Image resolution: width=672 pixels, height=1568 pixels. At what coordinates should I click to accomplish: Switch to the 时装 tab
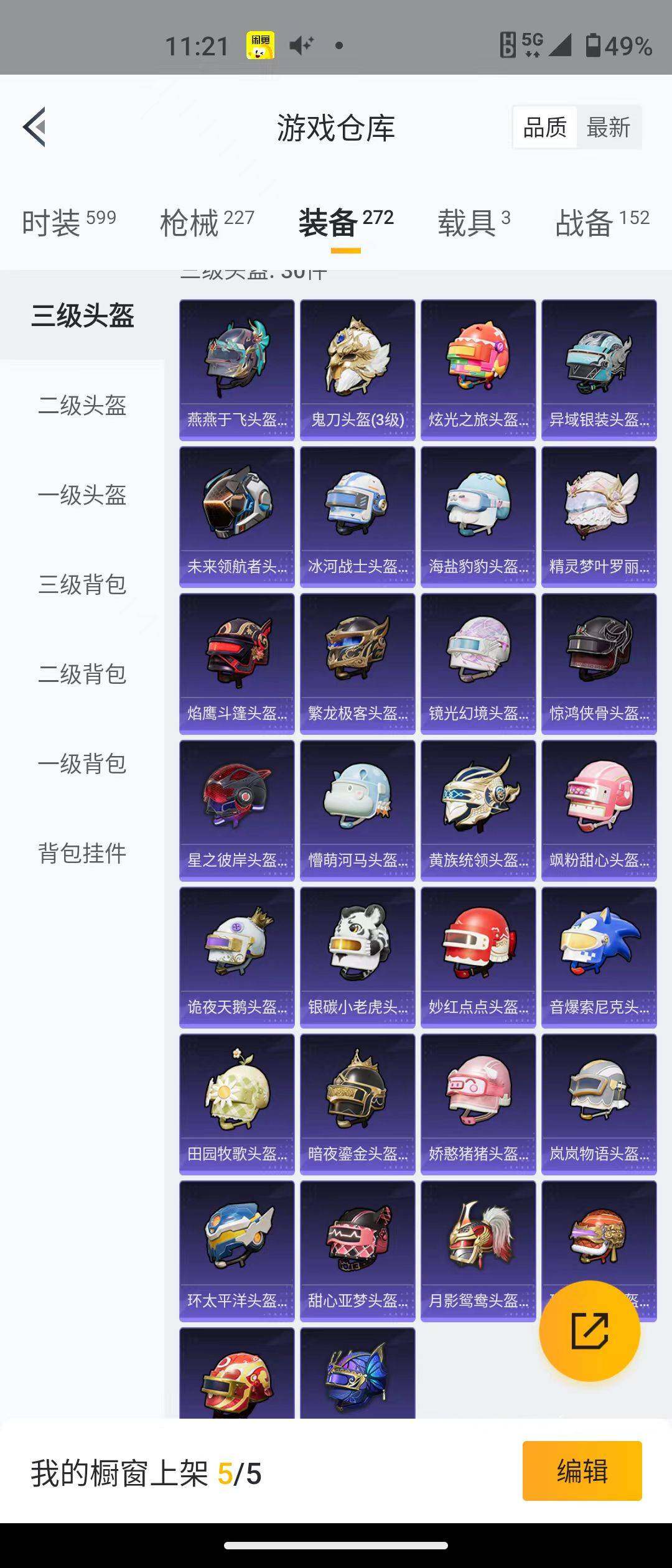point(68,222)
